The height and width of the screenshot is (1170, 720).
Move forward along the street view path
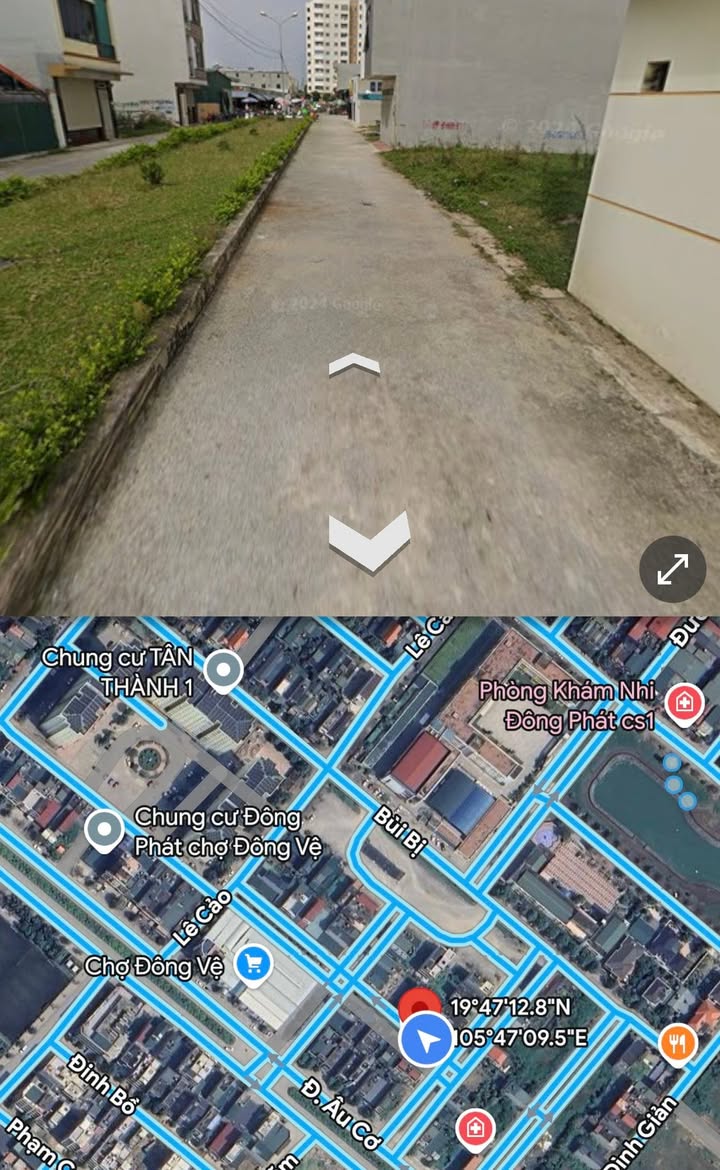[x=354, y=365]
